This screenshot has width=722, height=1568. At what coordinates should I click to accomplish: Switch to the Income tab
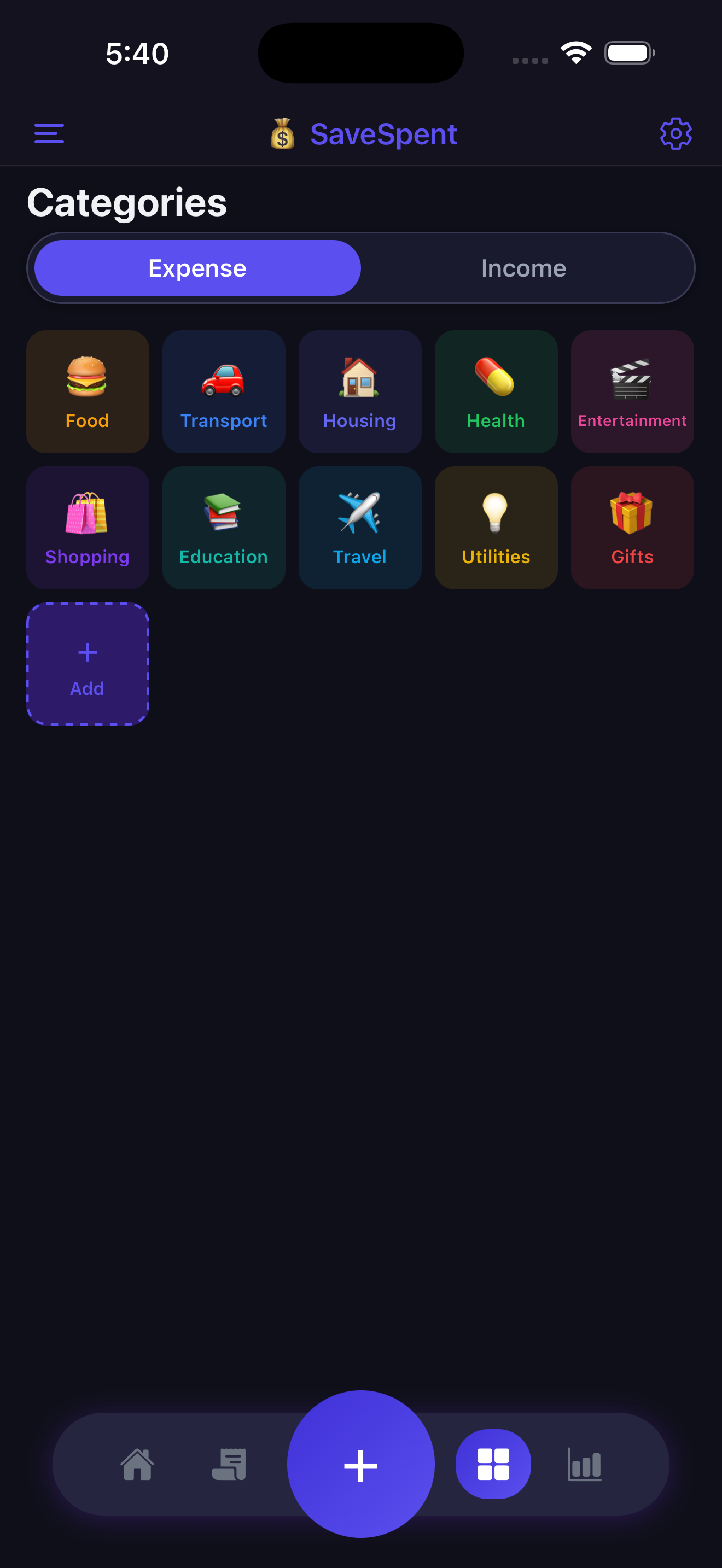(x=523, y=267)
